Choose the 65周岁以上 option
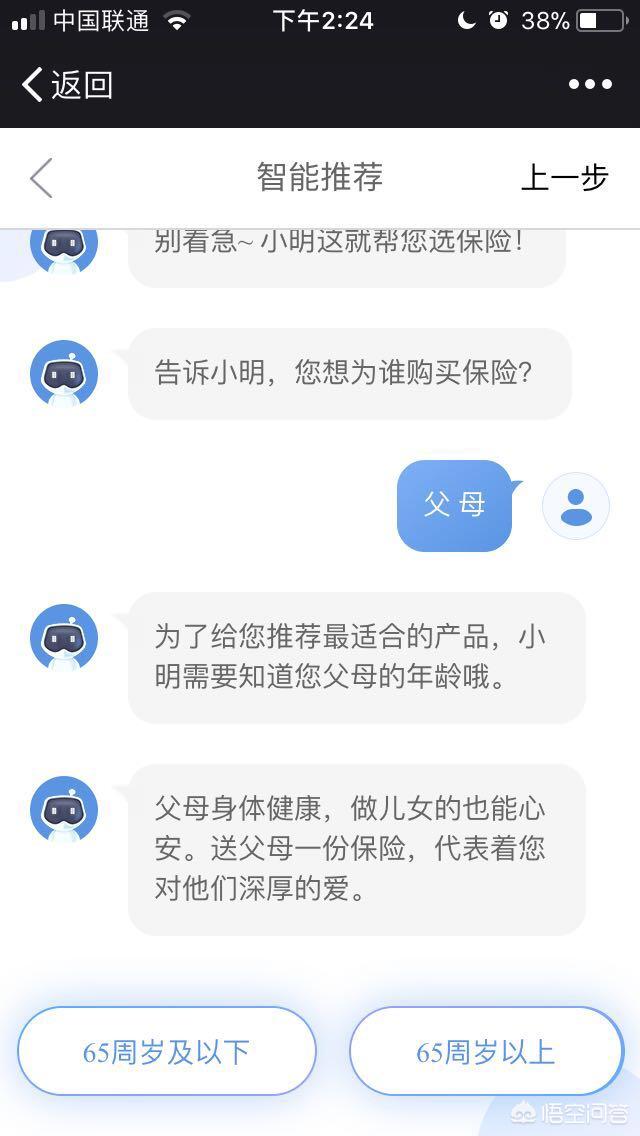 click(x=486, y=1051)
